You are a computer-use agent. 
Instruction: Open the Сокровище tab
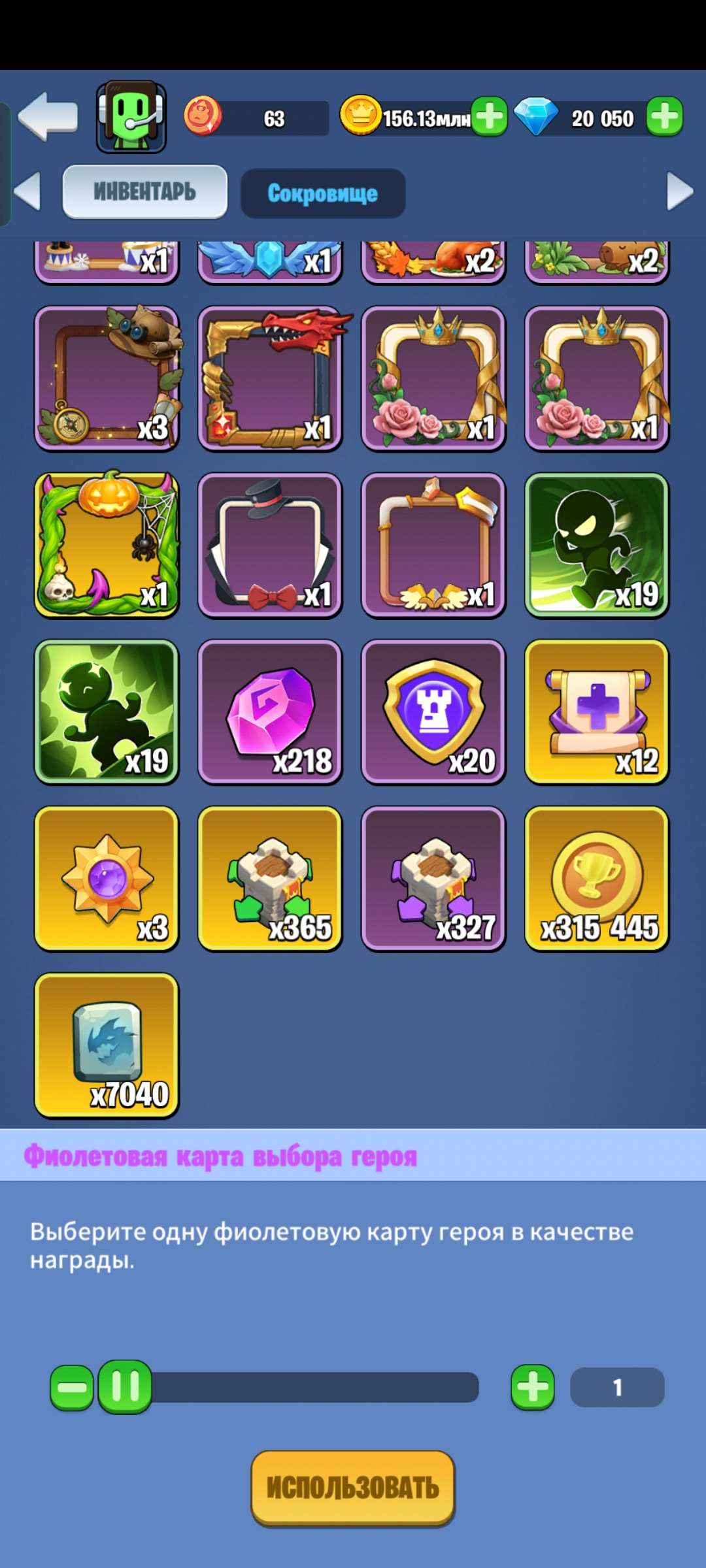tap(322, 191)
